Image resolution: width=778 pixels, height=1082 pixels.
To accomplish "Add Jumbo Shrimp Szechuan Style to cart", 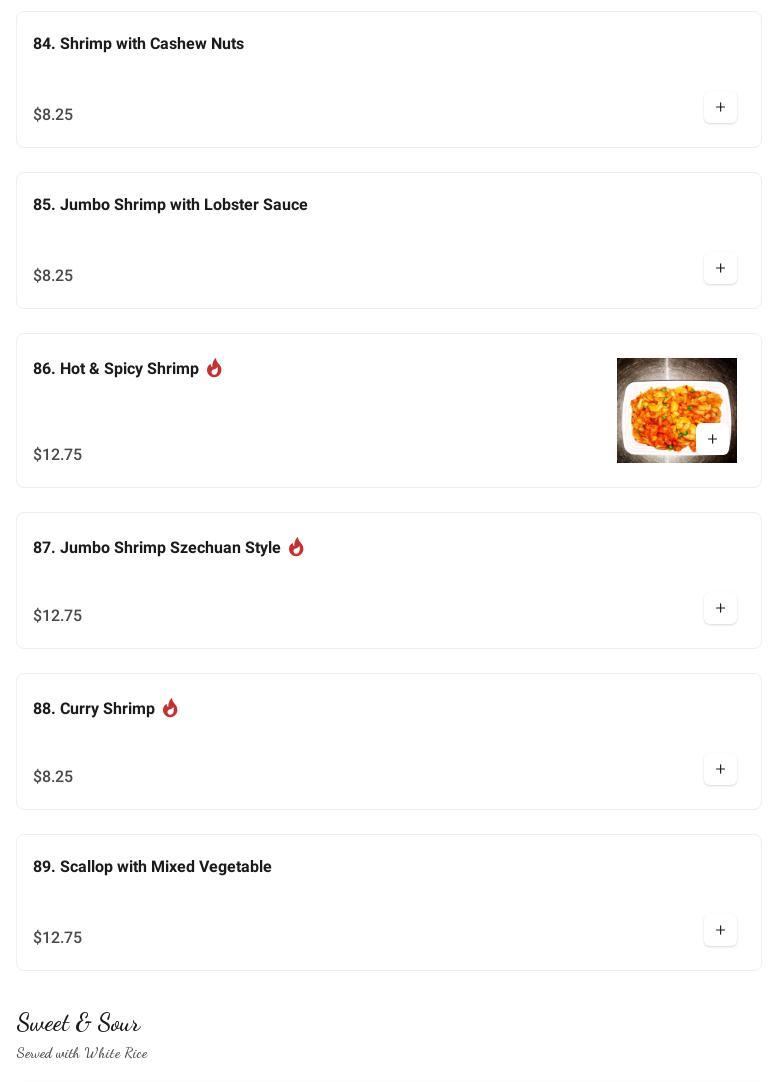I will pos(720,609).
